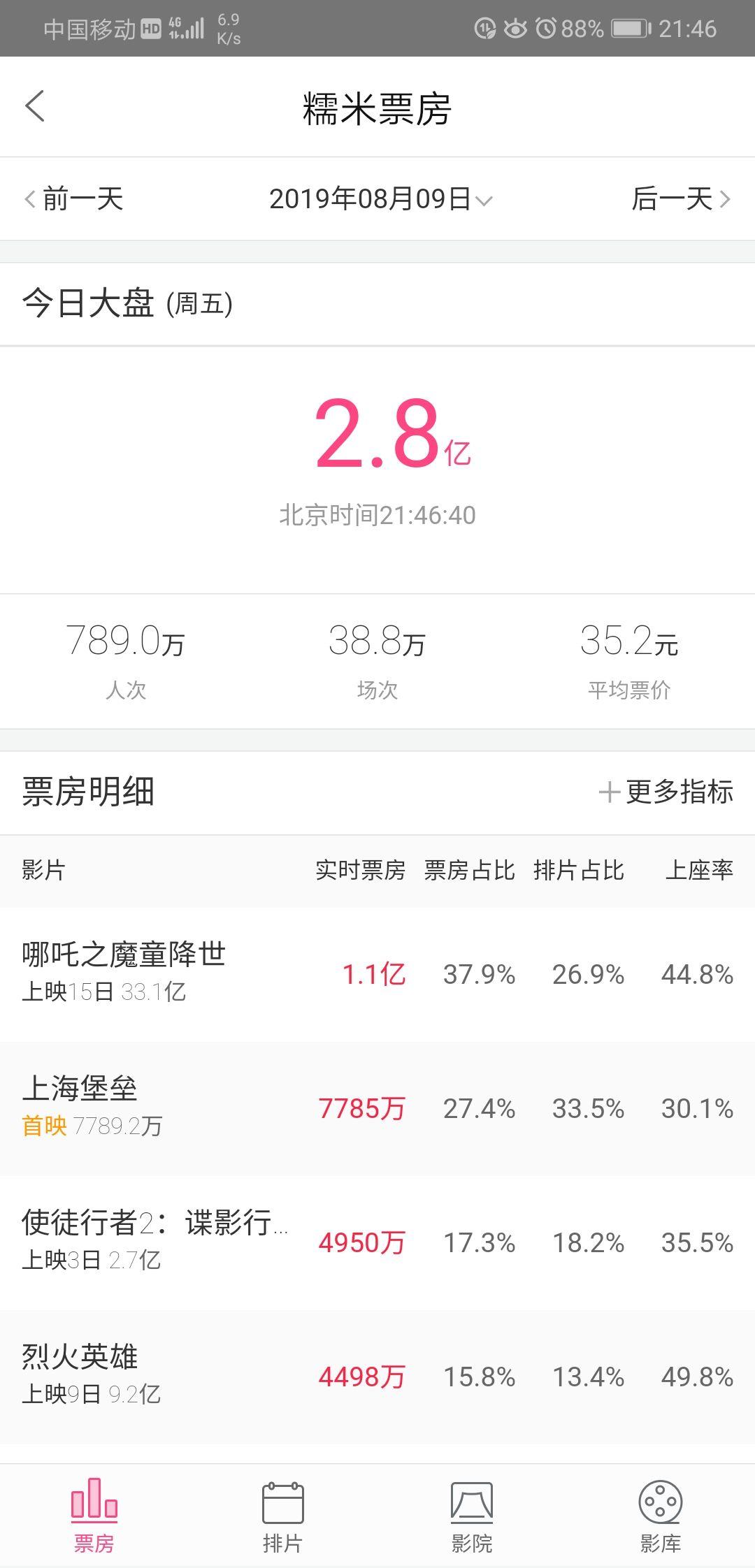Open the 票房 box office tab icon
This screenshot has width=755, height=1568.
[x=94, y=1509]
